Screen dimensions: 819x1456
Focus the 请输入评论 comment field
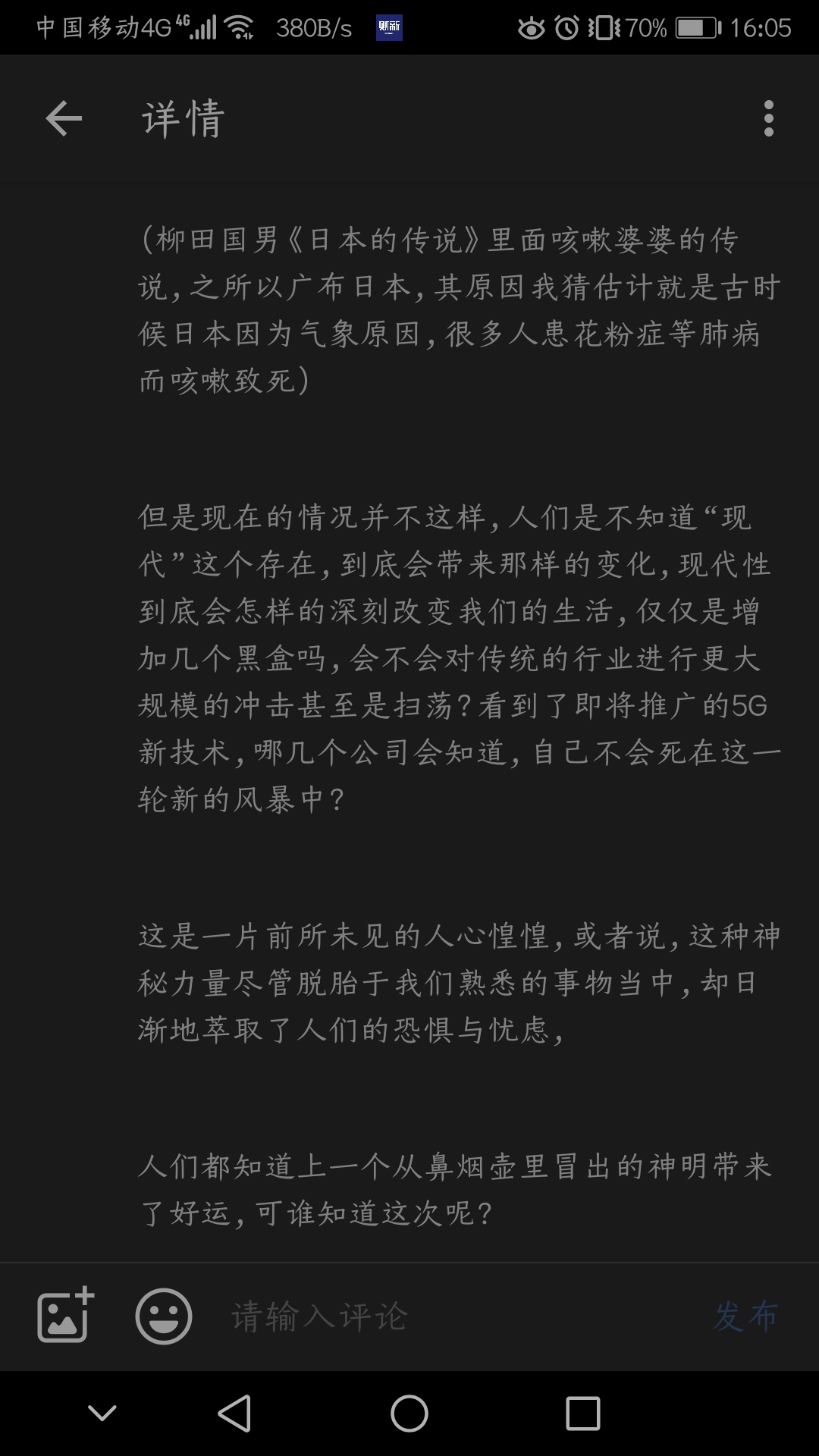click(455, 1316)
